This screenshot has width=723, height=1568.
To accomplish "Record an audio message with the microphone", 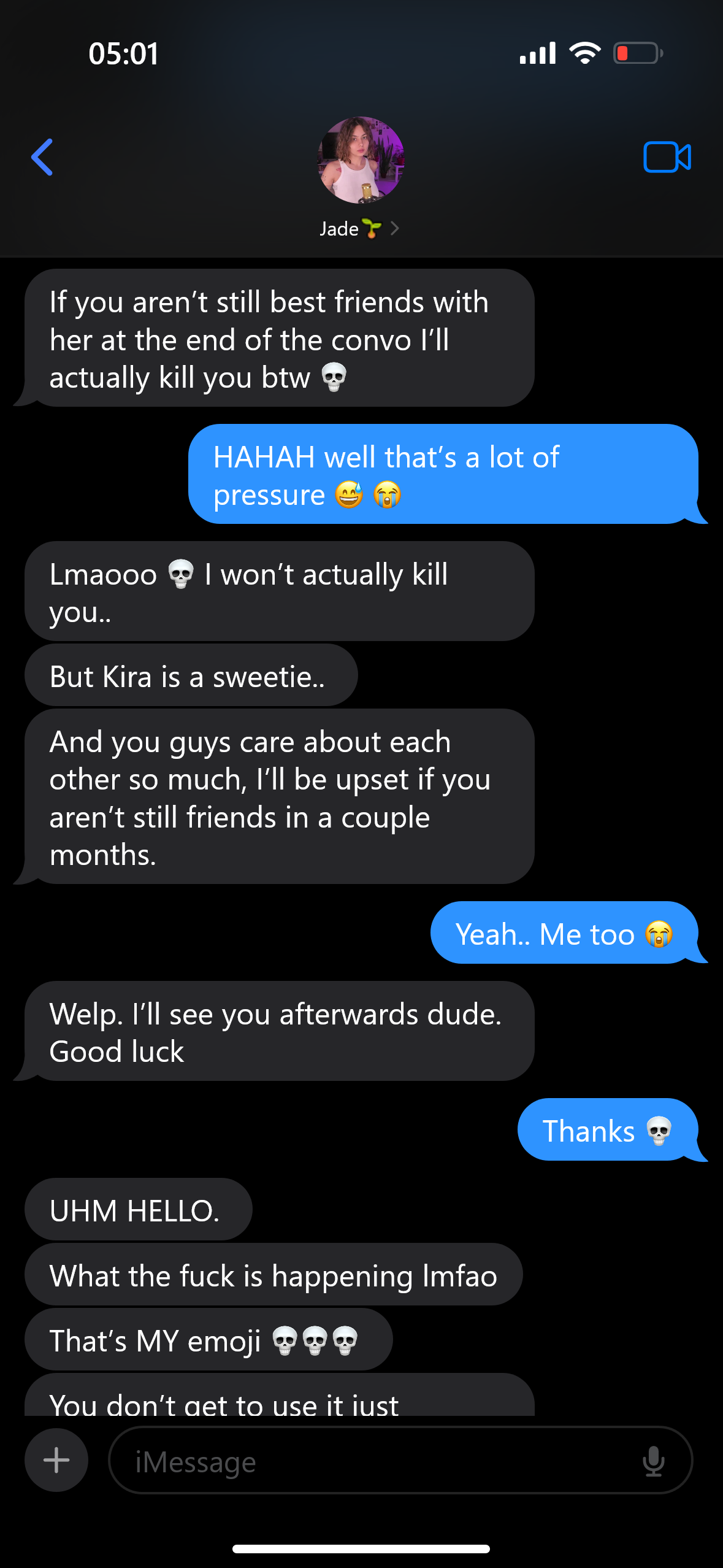I will 653,1461.
